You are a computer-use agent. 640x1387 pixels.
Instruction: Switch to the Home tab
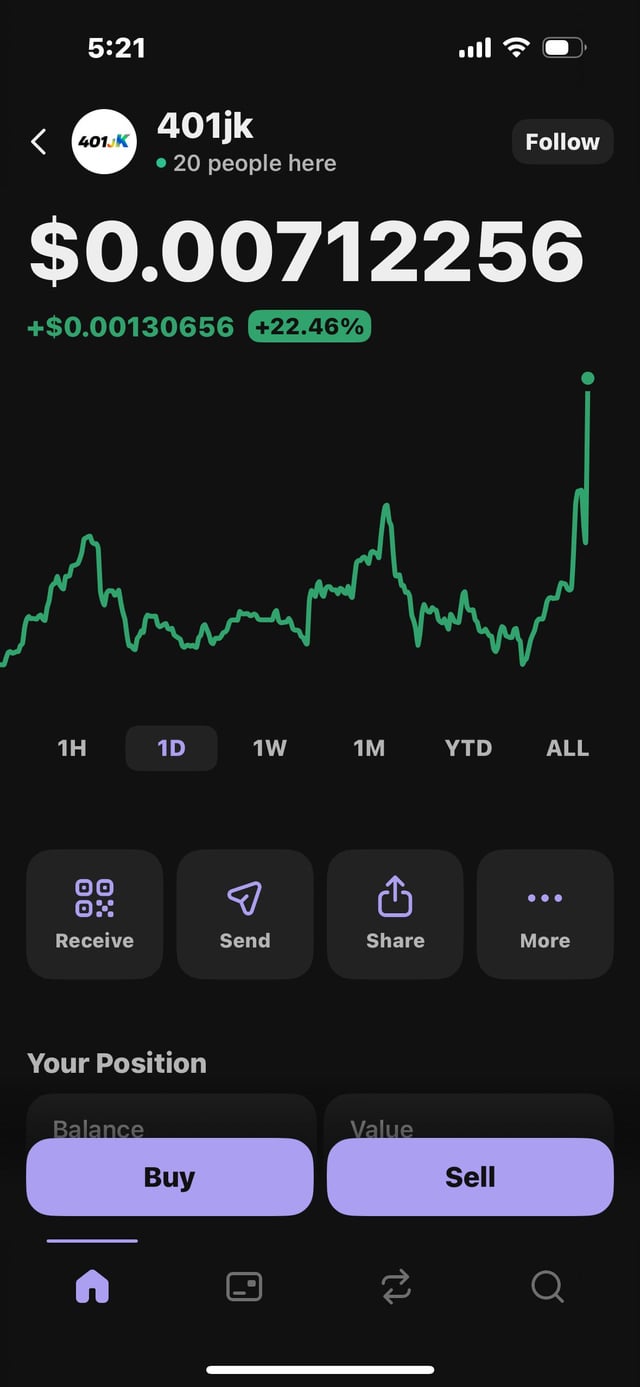pos(92,1286)
